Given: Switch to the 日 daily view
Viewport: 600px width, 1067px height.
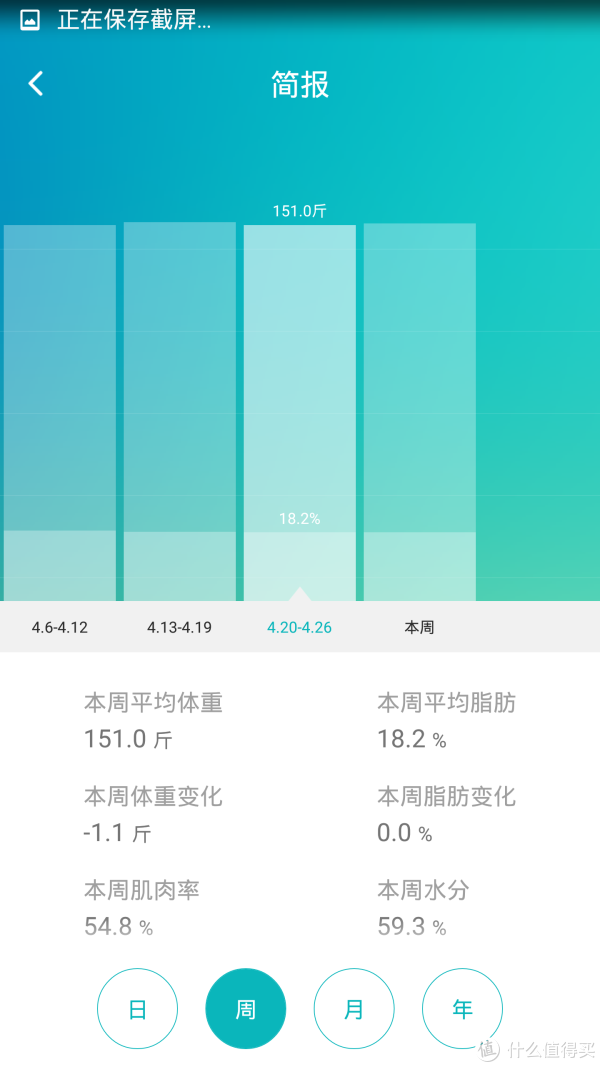Looking at the screenshot, I should pos(137,1008).
